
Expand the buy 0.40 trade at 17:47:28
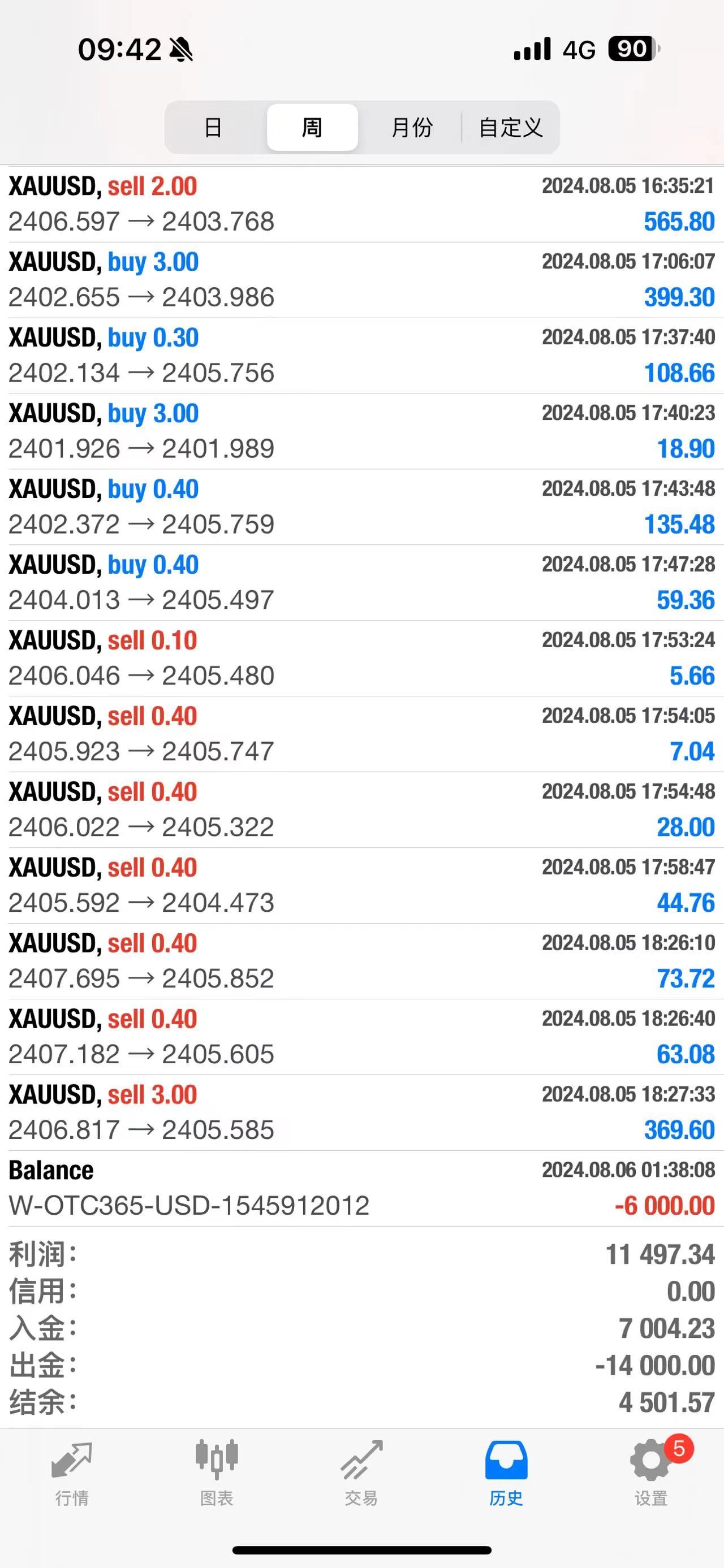[361, 583]
